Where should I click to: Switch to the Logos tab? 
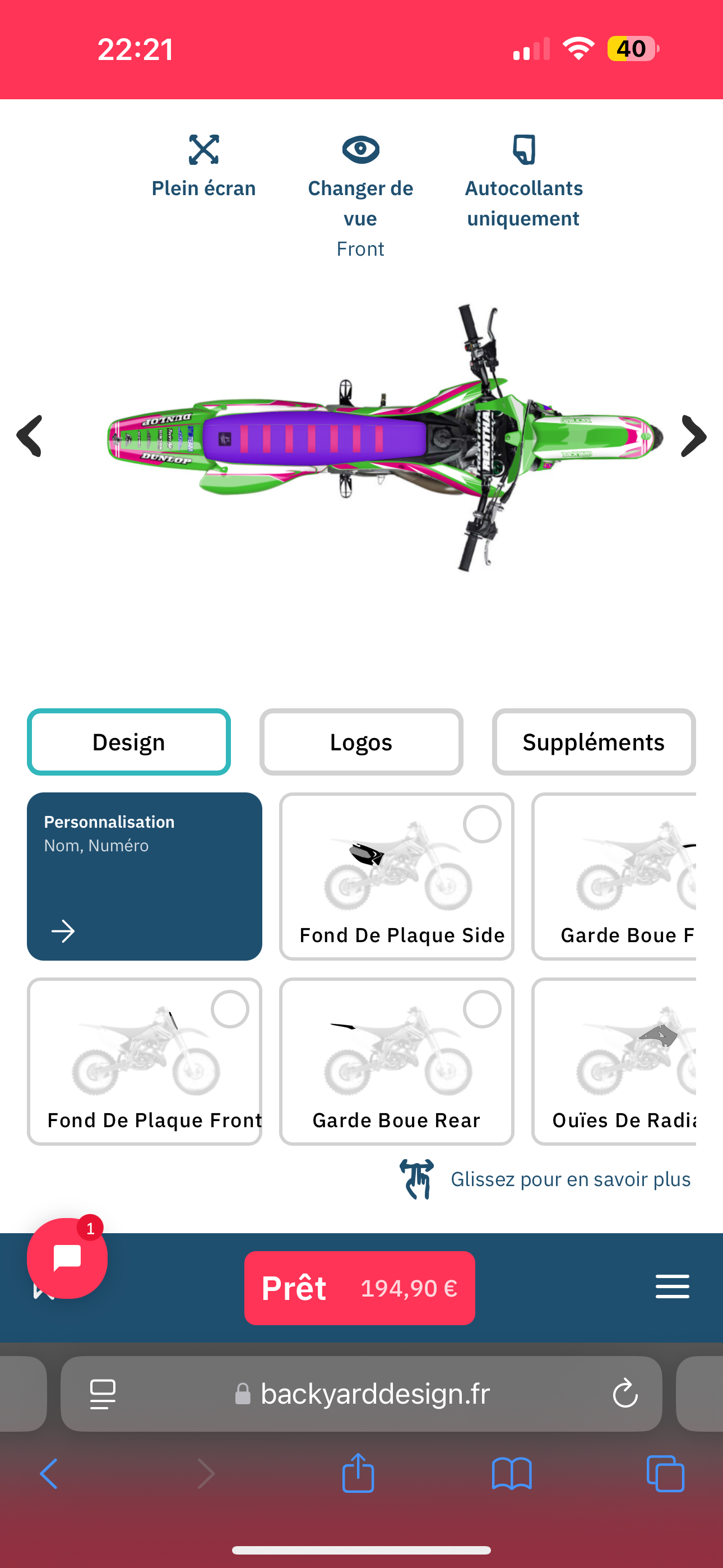tap(361, 742)
